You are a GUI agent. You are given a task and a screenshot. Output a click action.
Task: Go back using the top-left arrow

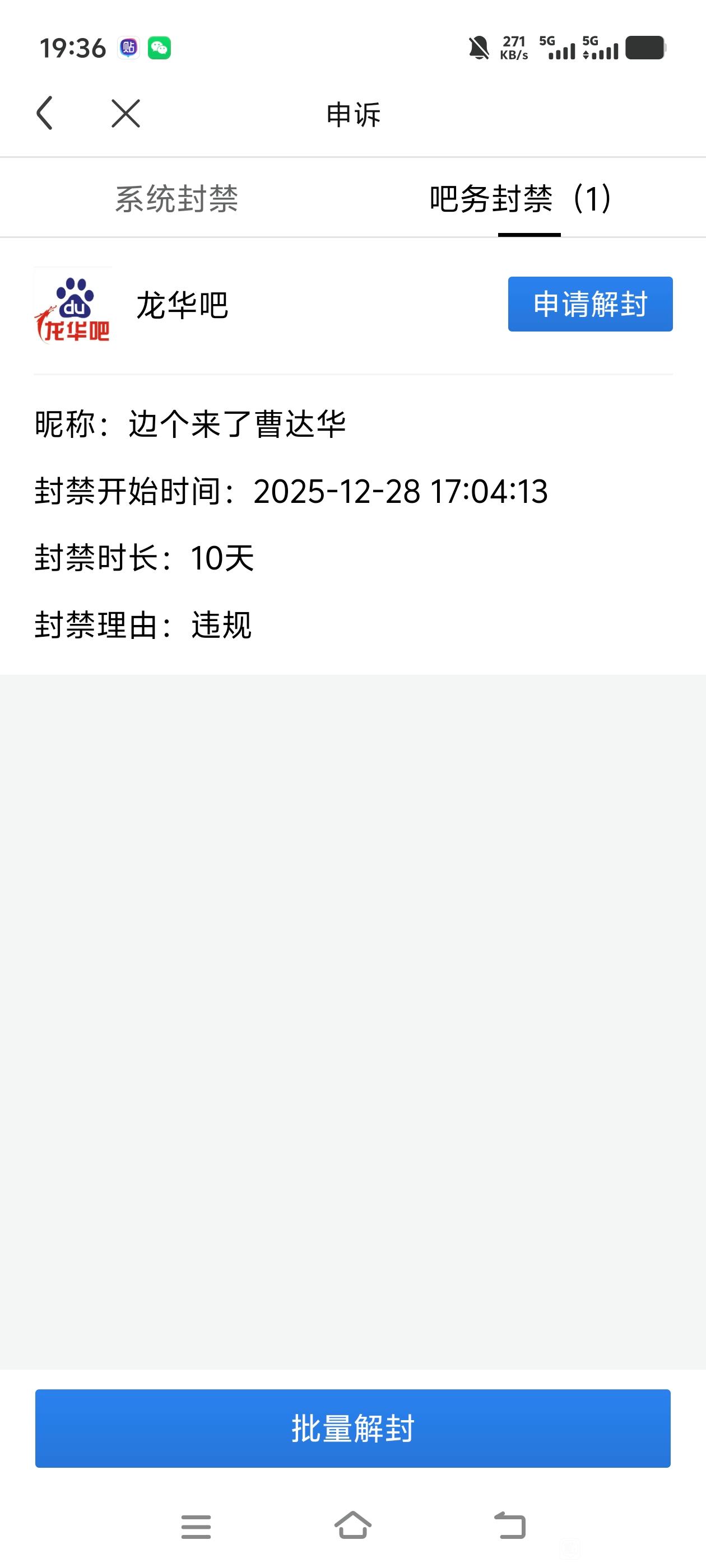tap(44, 113)
